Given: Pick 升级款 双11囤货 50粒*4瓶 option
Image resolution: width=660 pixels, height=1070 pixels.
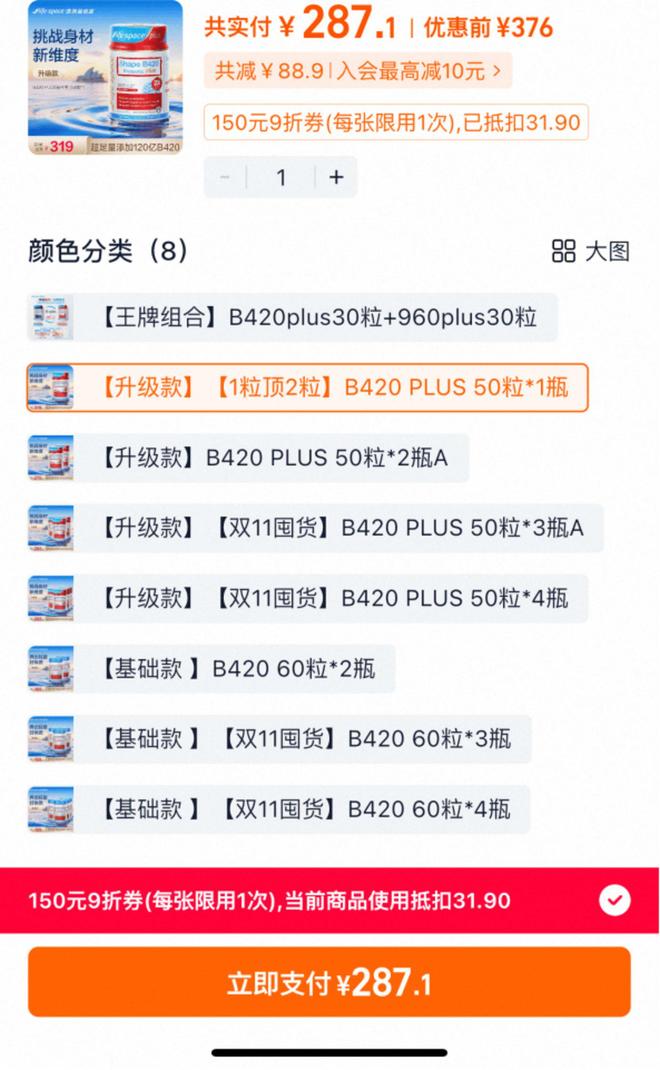Looking at the screenshot, I should coord(308,598).
